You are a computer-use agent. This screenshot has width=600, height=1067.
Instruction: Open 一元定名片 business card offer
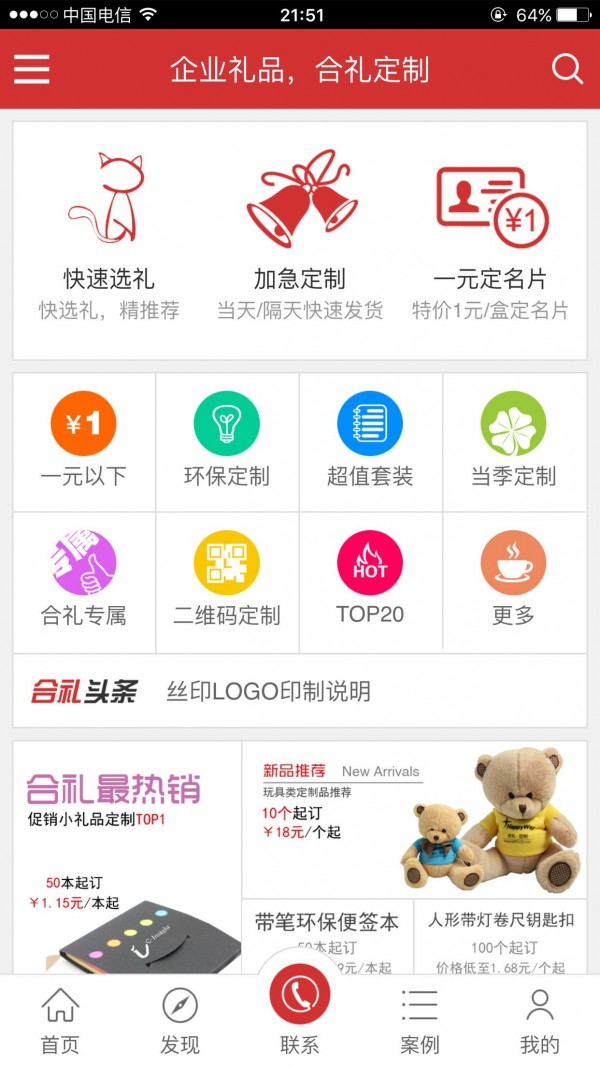point(490,236)
